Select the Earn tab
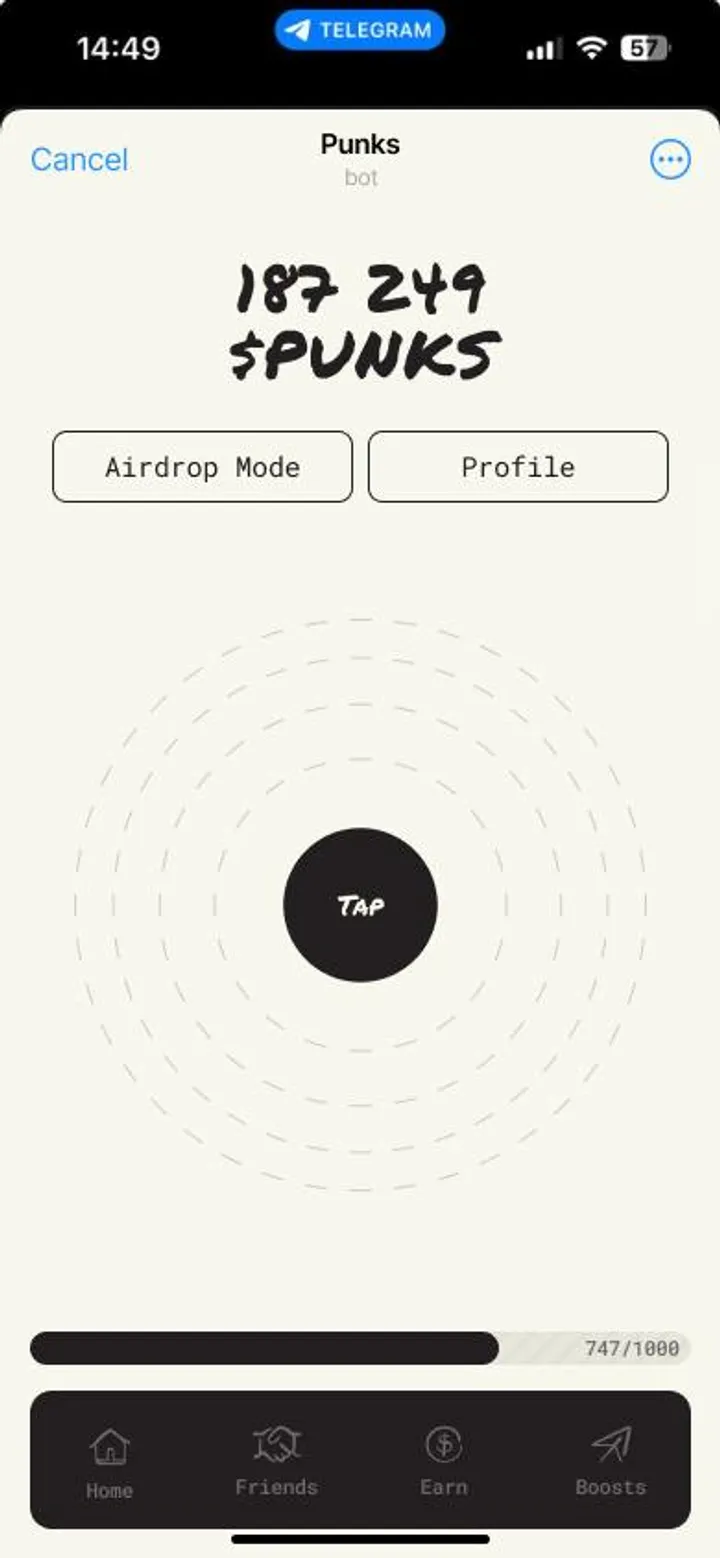The image size is (720, 1558). (x=443, y=1460)
